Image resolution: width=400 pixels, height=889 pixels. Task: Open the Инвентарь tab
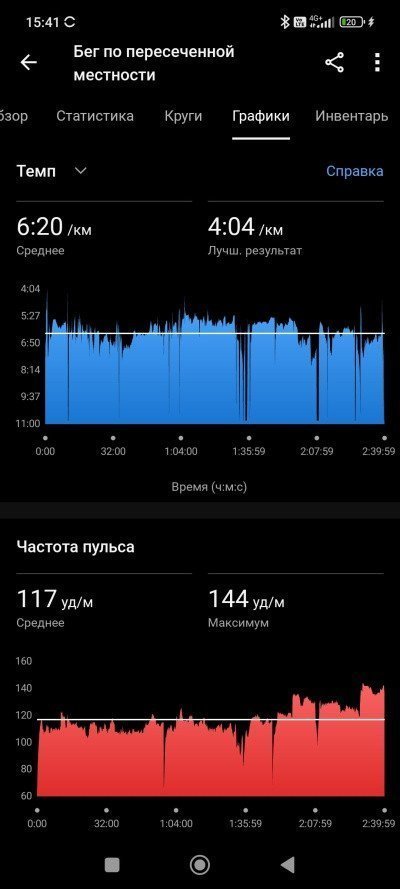352,116
